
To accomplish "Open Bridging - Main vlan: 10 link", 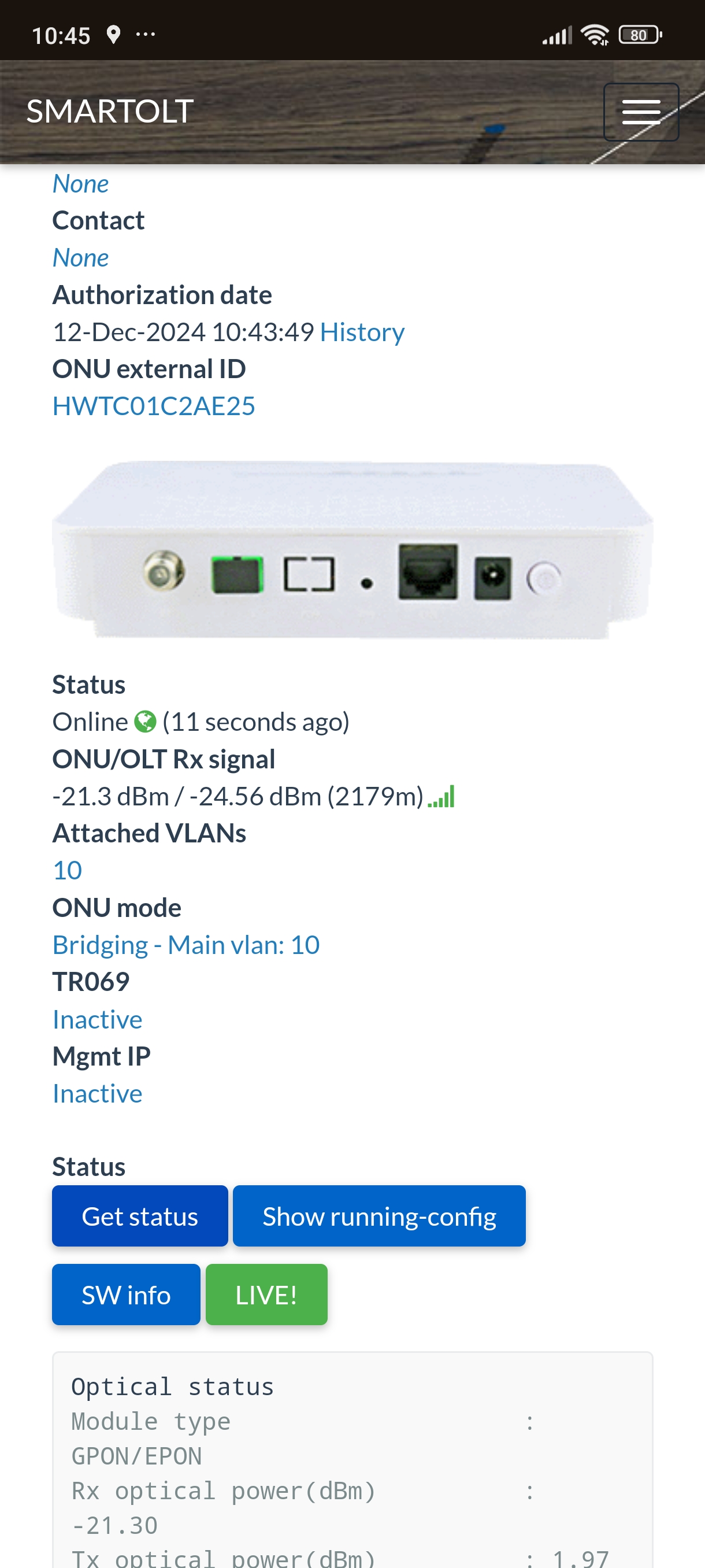I will click(185, 945).
